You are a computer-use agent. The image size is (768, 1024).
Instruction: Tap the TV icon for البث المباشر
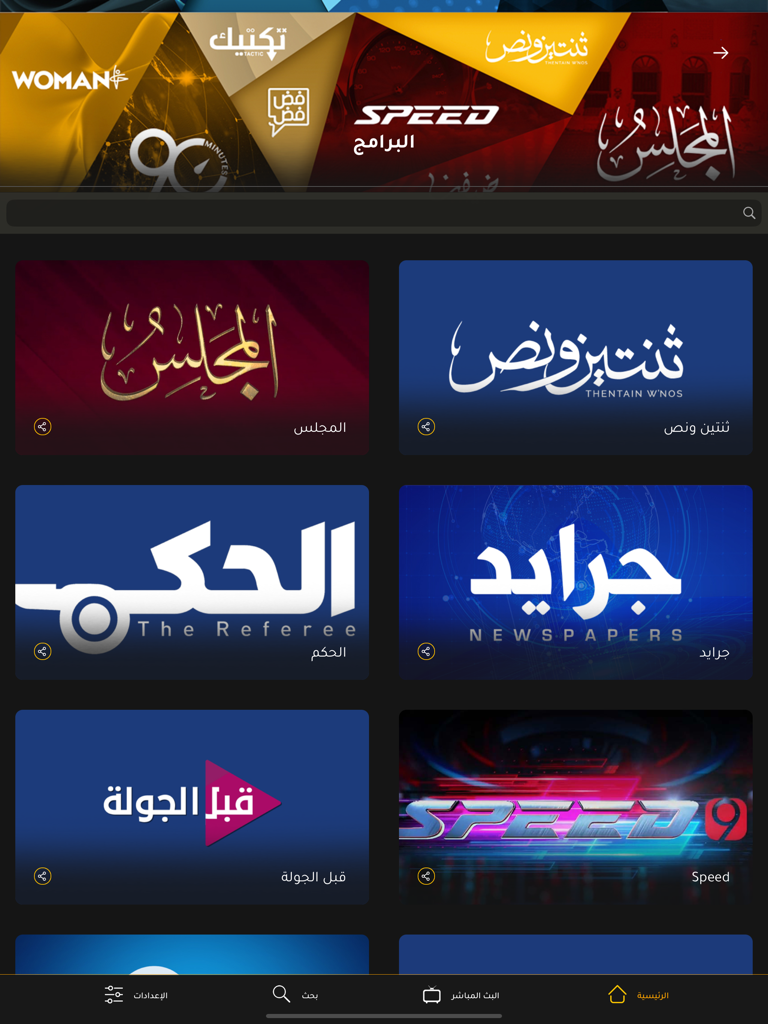(430, 994)
